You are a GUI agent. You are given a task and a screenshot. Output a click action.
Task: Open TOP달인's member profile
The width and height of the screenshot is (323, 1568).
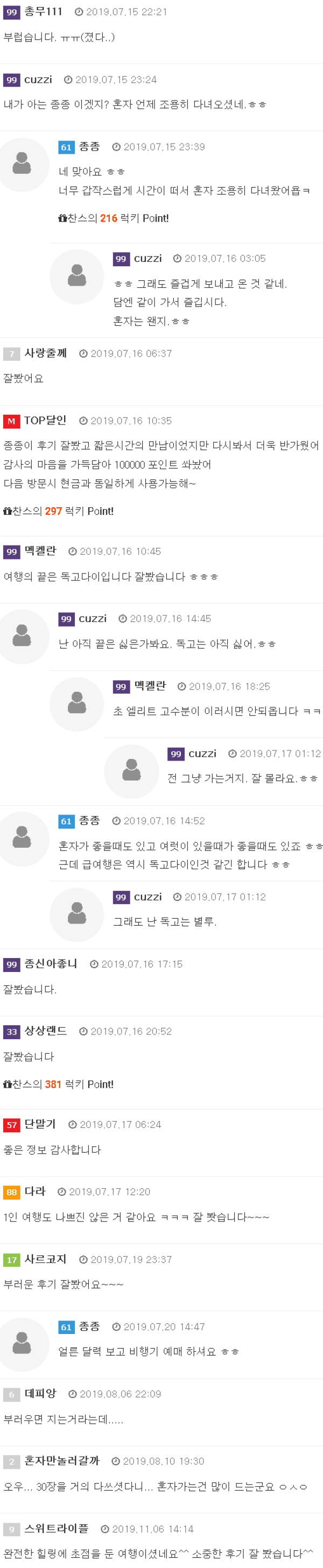(x=45, y=421)
